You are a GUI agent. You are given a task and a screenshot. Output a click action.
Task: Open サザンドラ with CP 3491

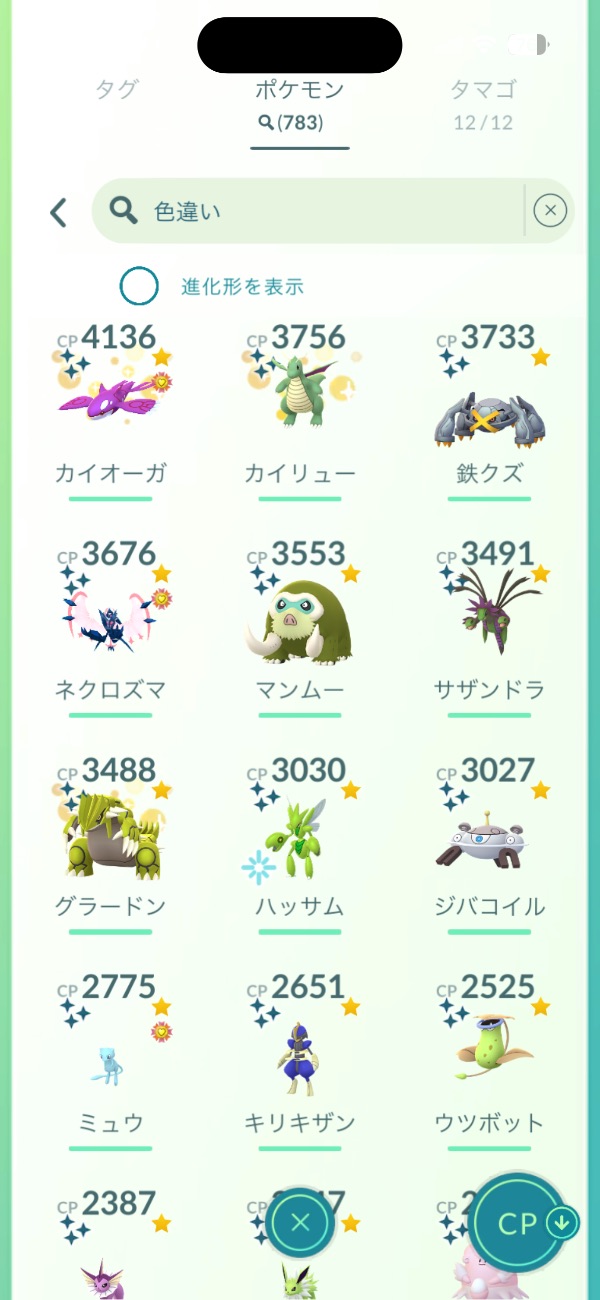489,627
